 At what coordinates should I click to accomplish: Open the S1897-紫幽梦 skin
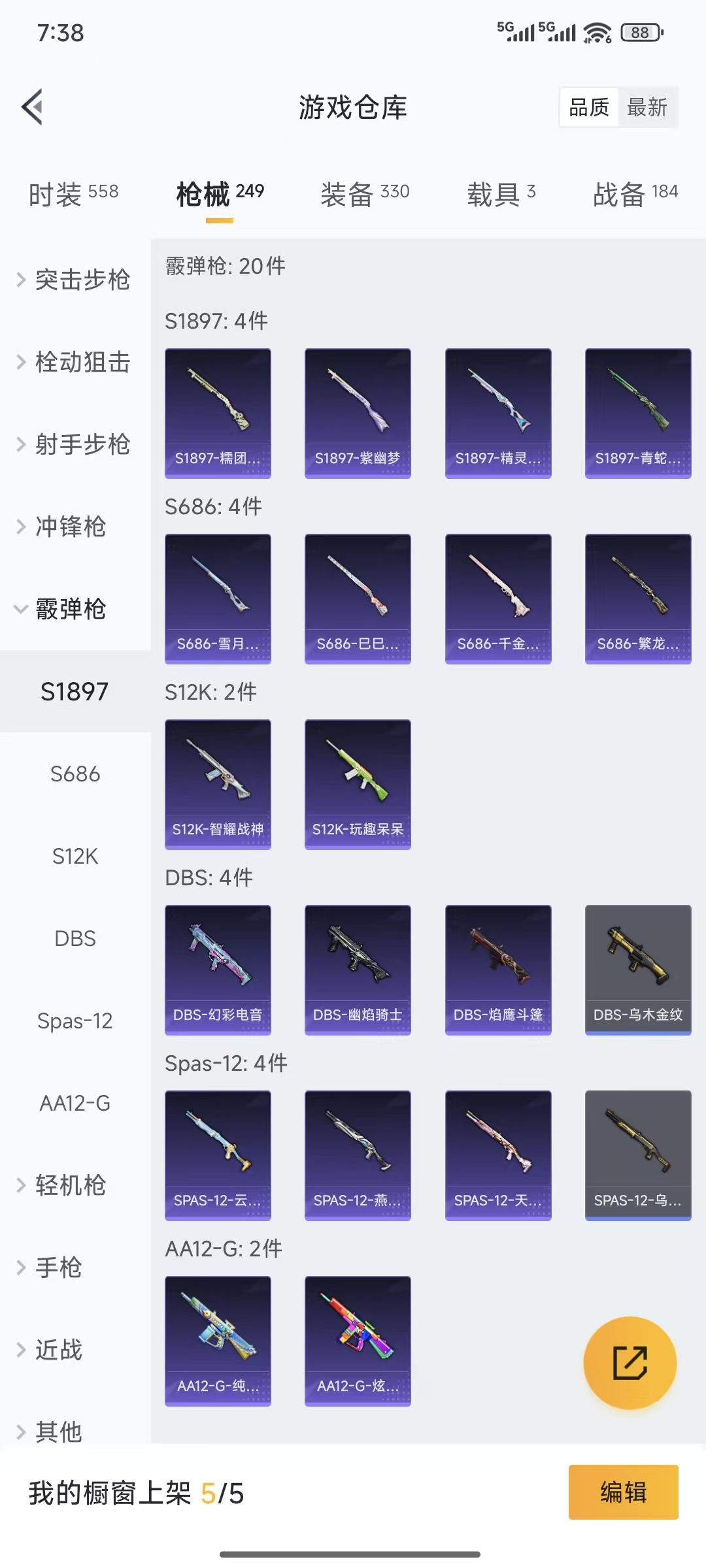coord(358,413)
